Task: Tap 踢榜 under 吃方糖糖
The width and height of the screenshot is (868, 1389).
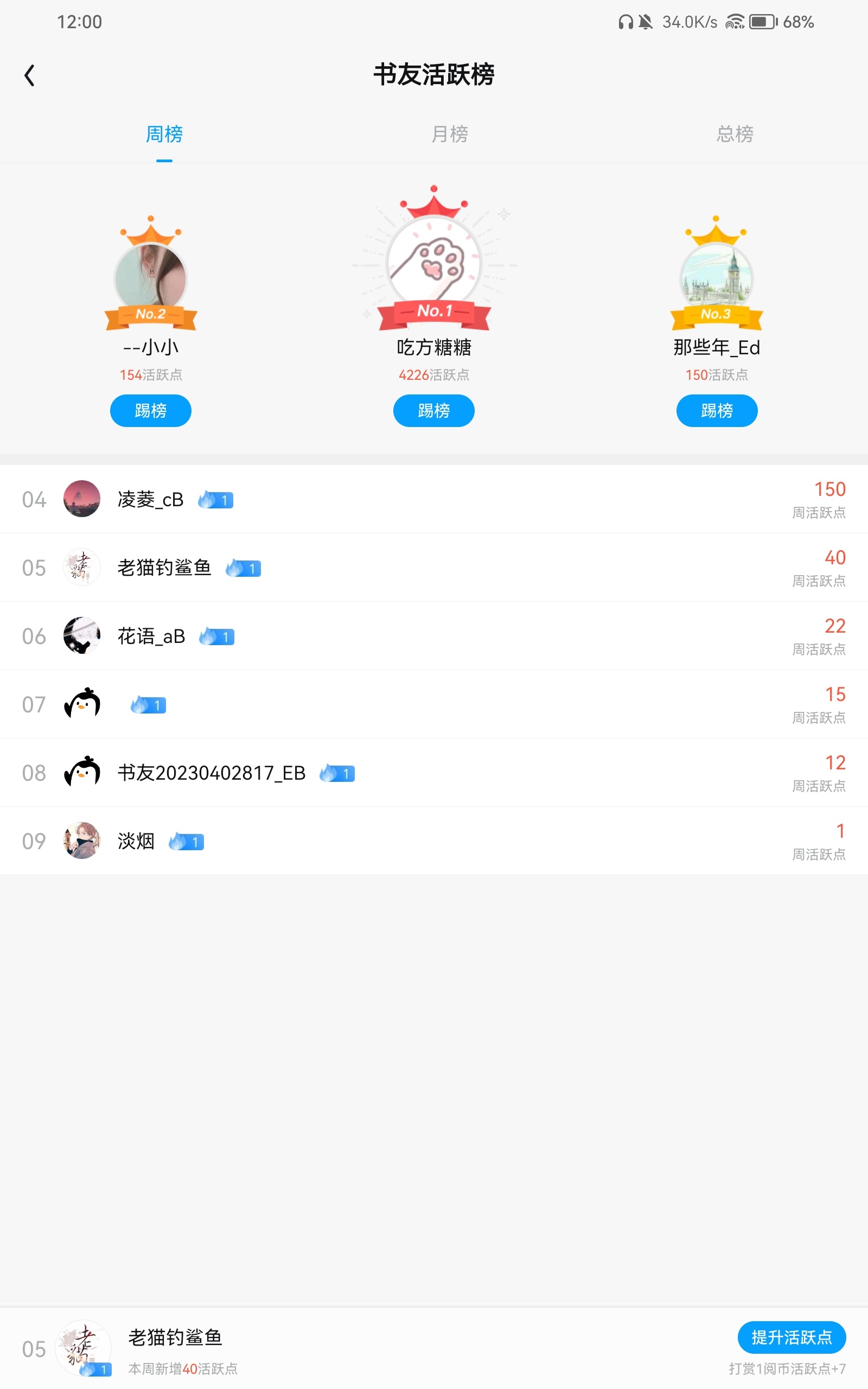Action: click(x=433, y=410)
